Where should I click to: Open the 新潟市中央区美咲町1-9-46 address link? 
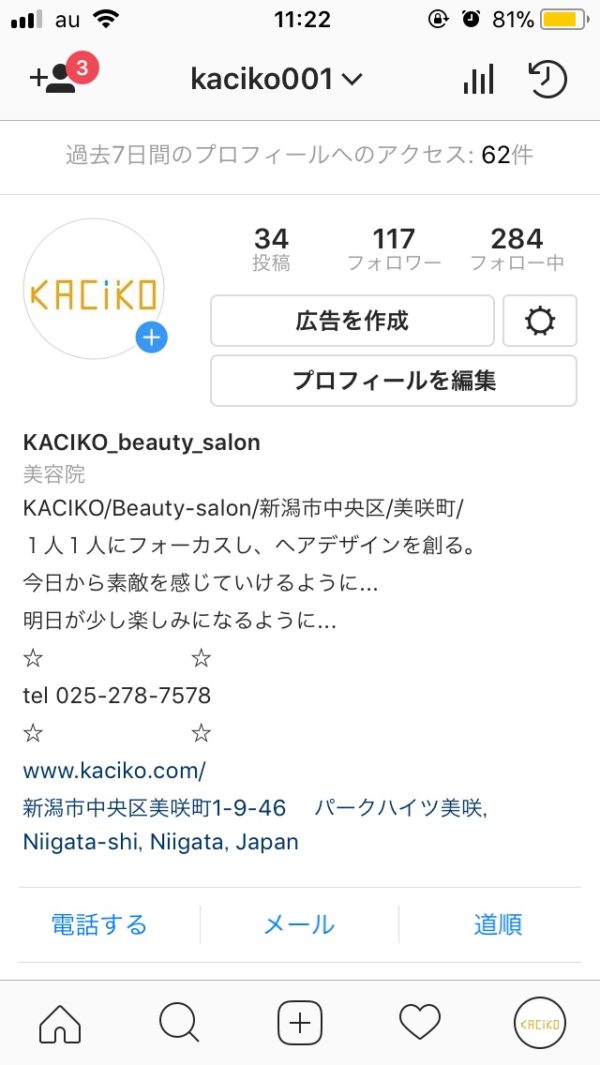coord(155,807)
